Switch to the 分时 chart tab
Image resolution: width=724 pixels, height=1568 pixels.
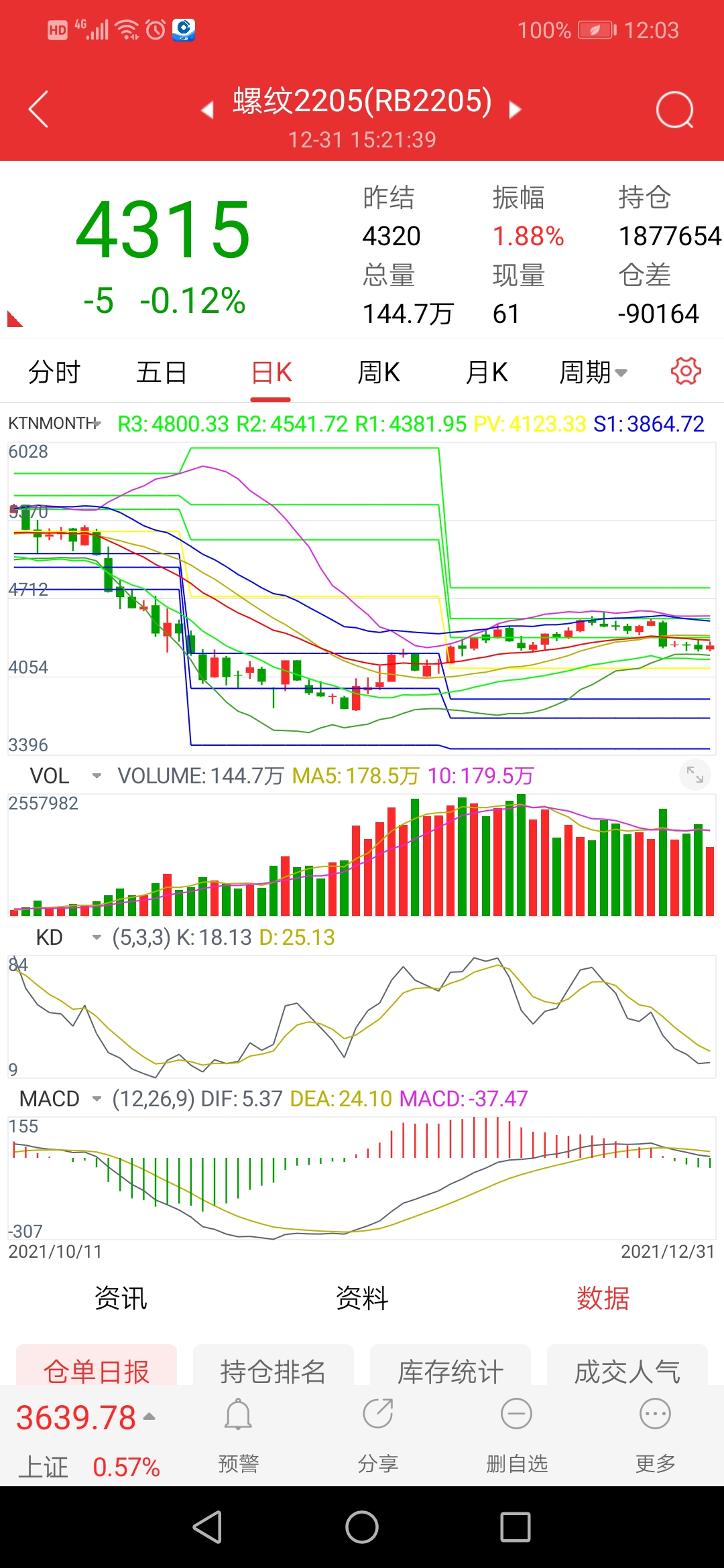click(54, 372)
